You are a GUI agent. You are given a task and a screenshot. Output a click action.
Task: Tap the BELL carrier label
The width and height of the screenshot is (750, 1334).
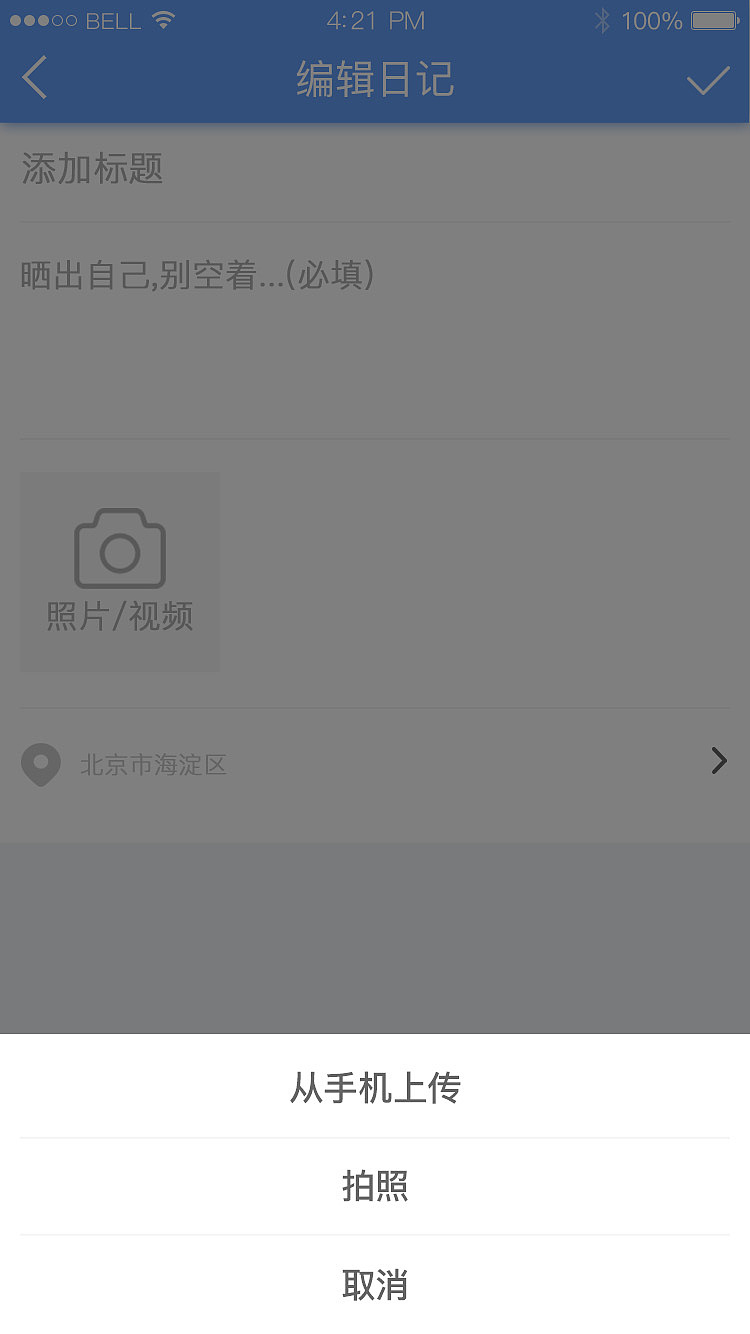110,18
